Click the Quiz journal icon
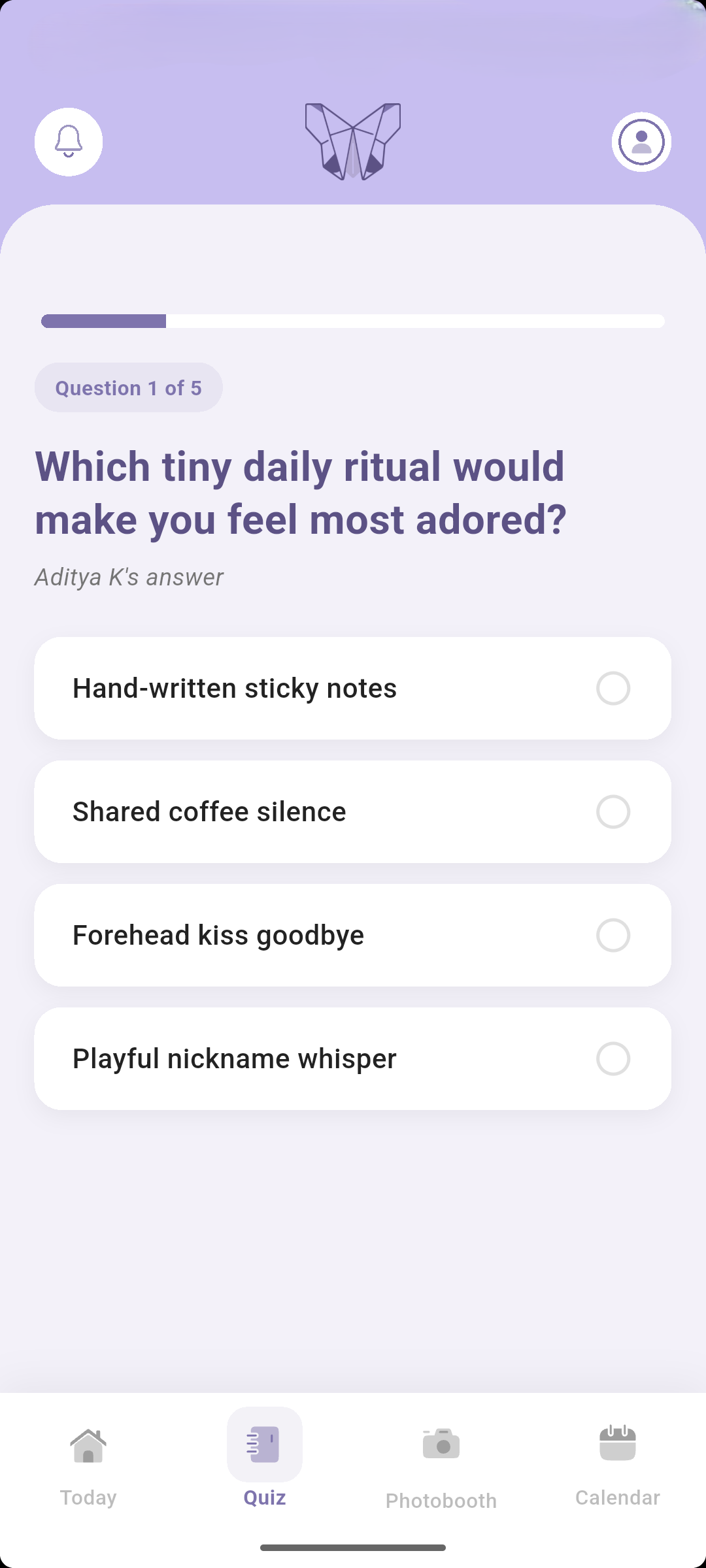 [264, 1444]
